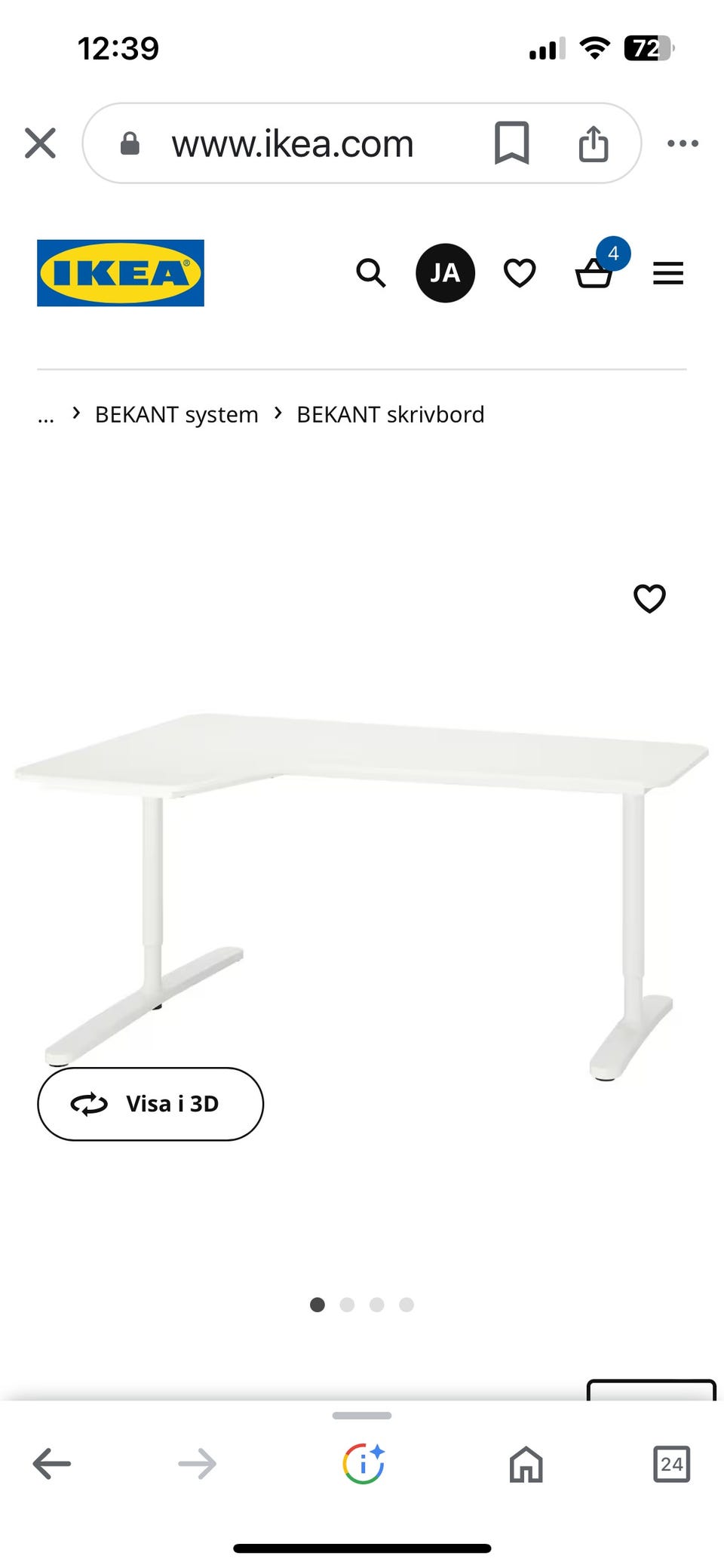Show the 24 open tabs
724x1568 pixels.
(671, 1465)
